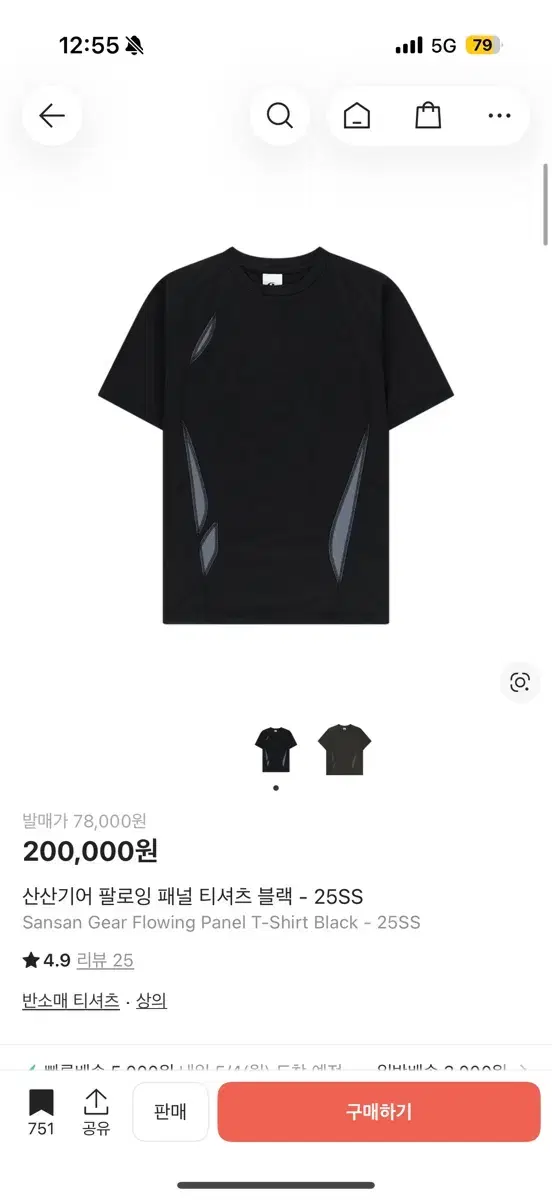Go back using the arrow icon
The width and height of the screenshot is (552, 1200).
pos(52,116)
